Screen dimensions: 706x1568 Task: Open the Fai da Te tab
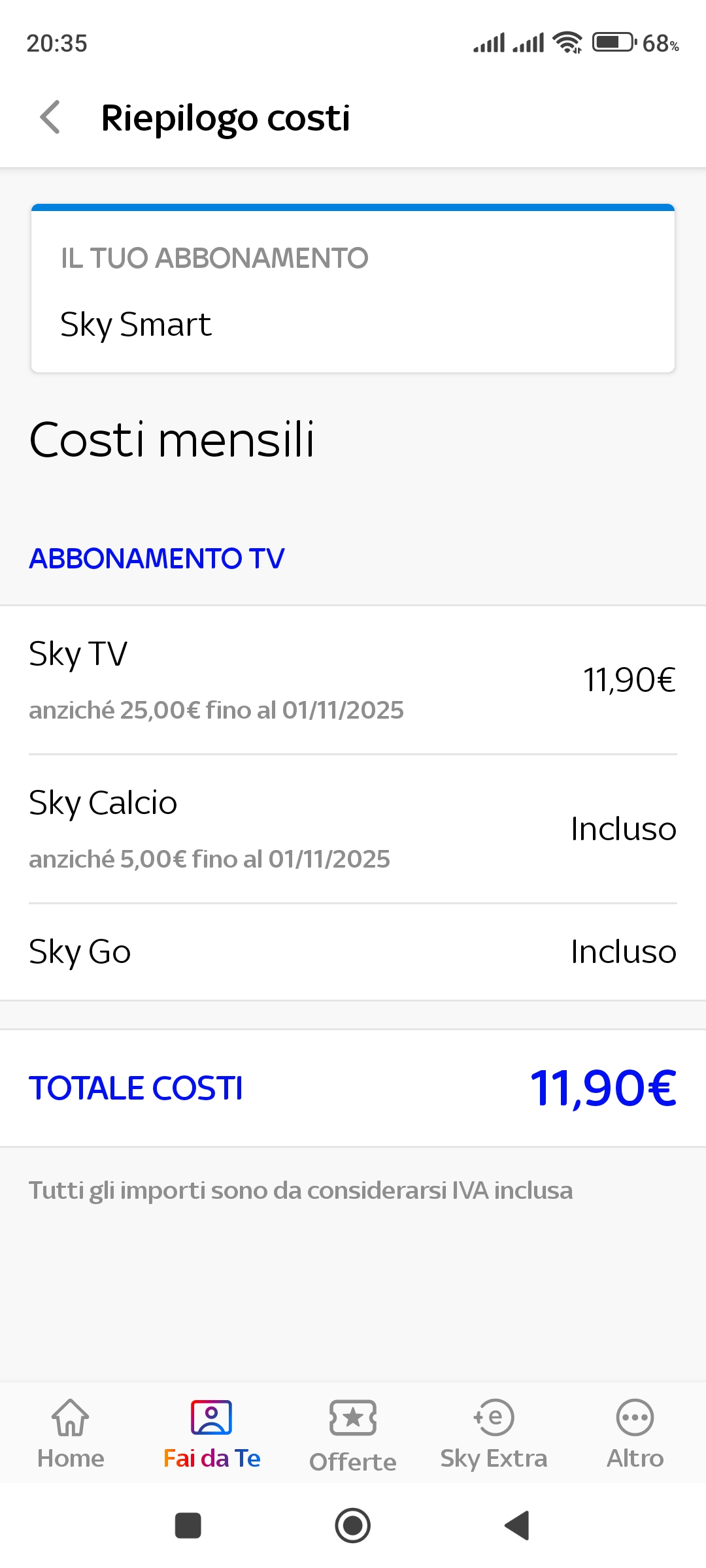pyautogui.click(x=212, y=1434)
